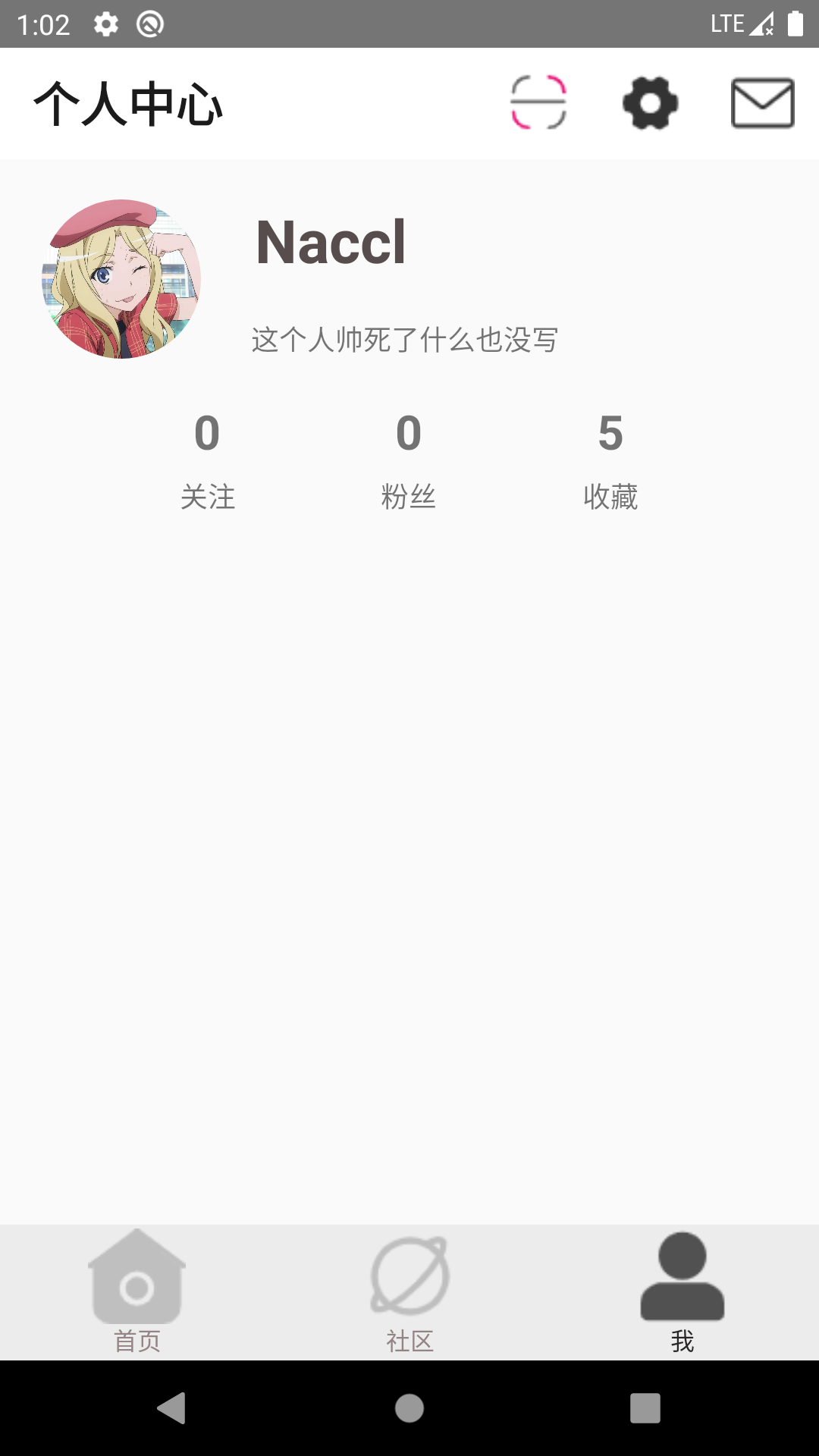The image size is (819, 1456).
Task: Open the scan icon in the header
Action: point(538,102)
